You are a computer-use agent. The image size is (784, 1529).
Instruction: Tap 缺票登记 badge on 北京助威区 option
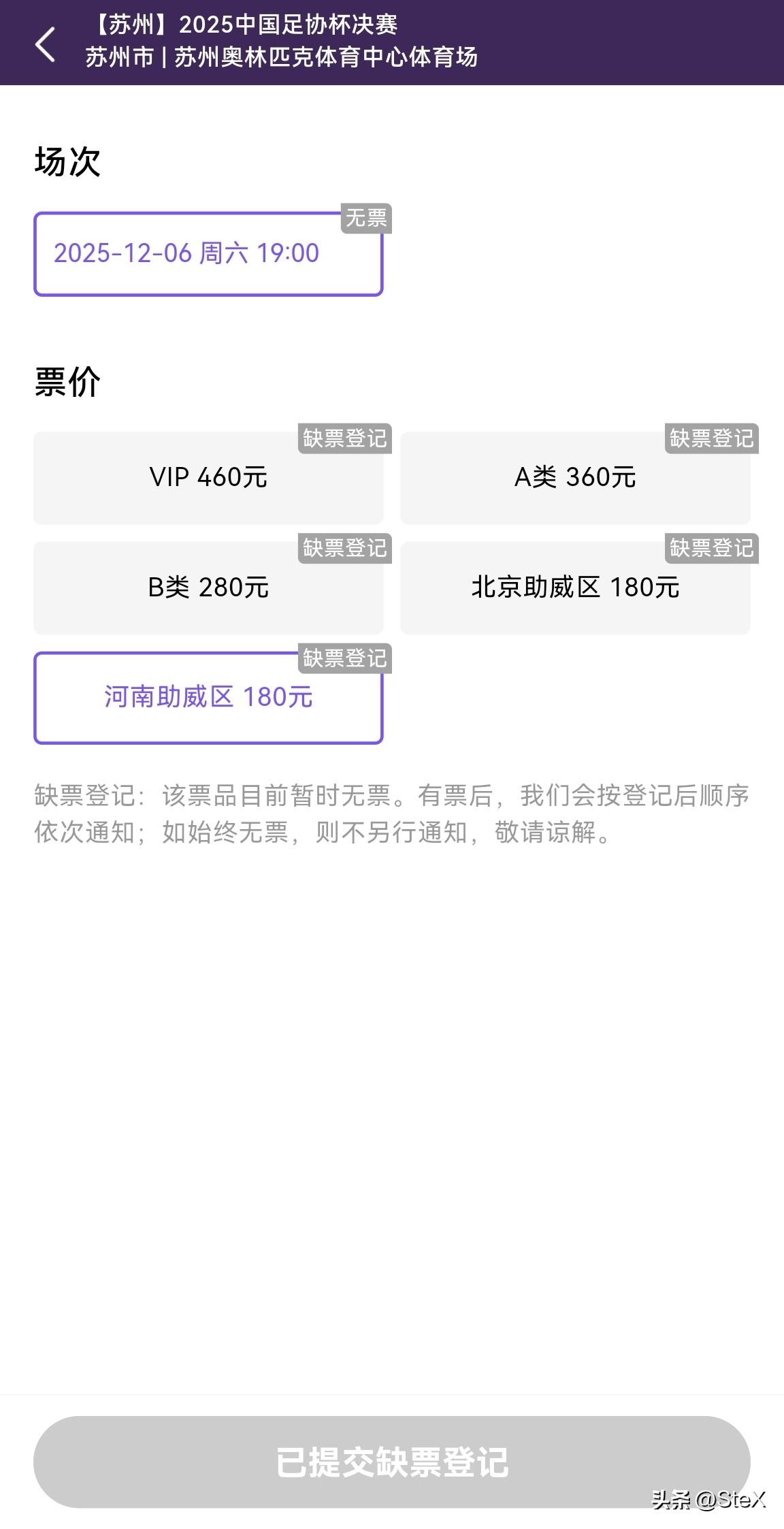tap(711, 548)
